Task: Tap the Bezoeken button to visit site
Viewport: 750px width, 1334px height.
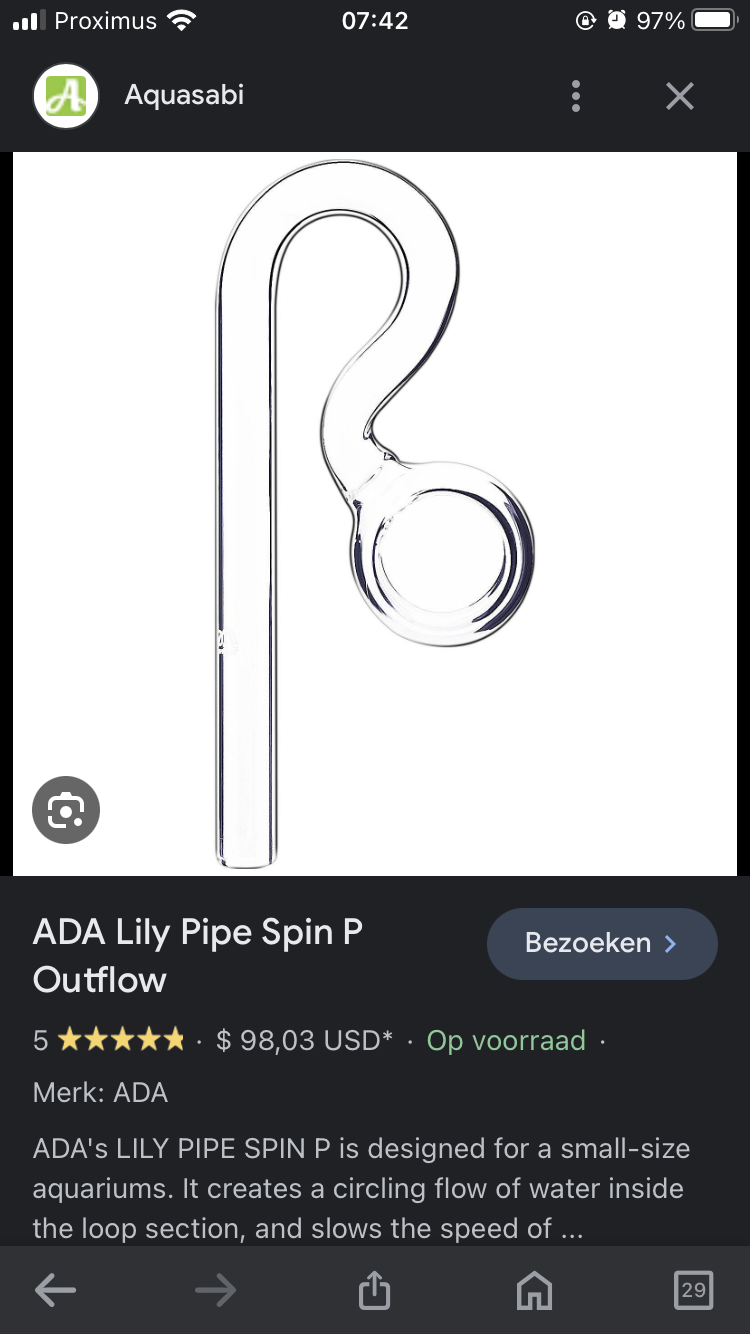Action: coord(601,943)
